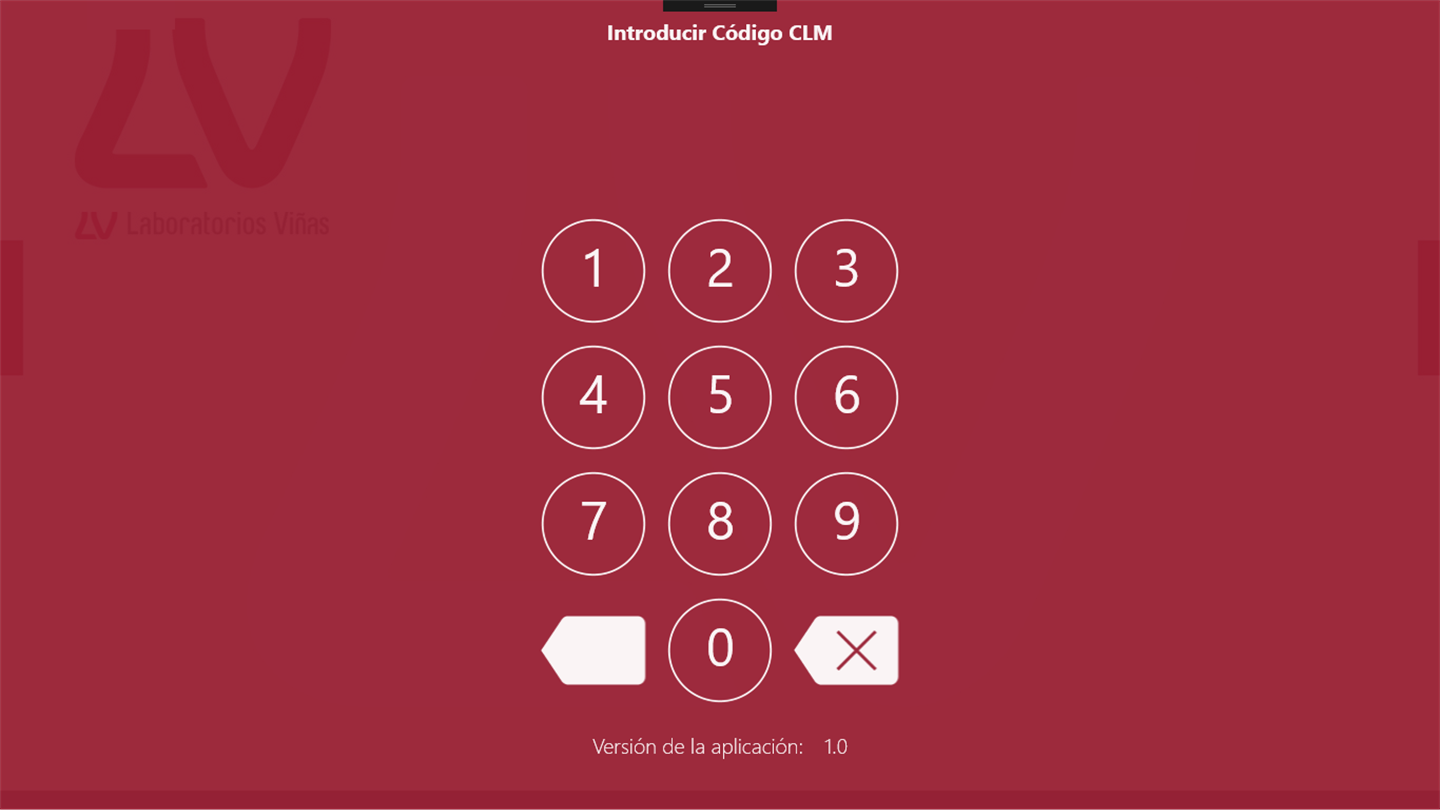Select the number 6 key
The height and width of the screenshot is (810, 1440).
pos(846,397)
